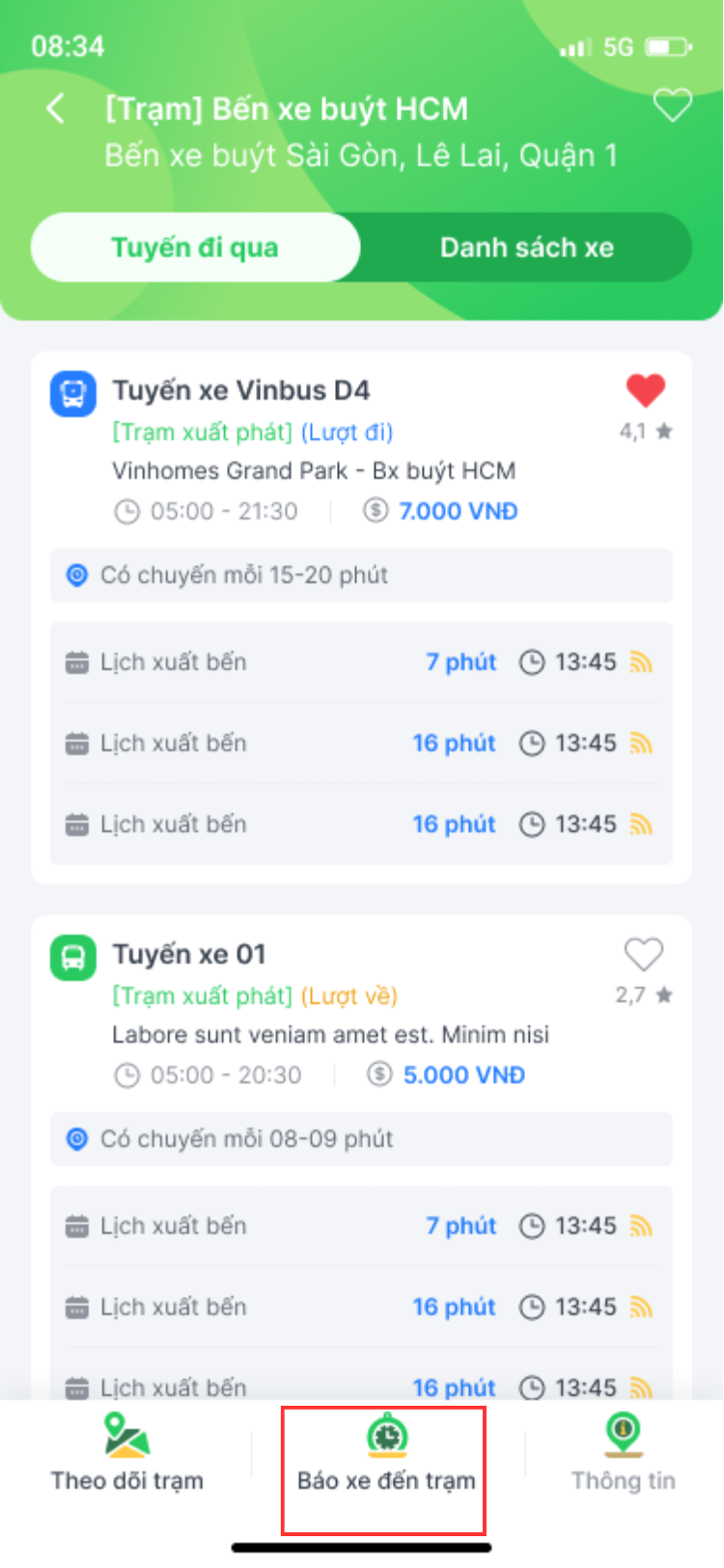The width and height of the screenshot is (724, 1568).
Task: Open the Thông tin tab
Action: [624, 1453]
